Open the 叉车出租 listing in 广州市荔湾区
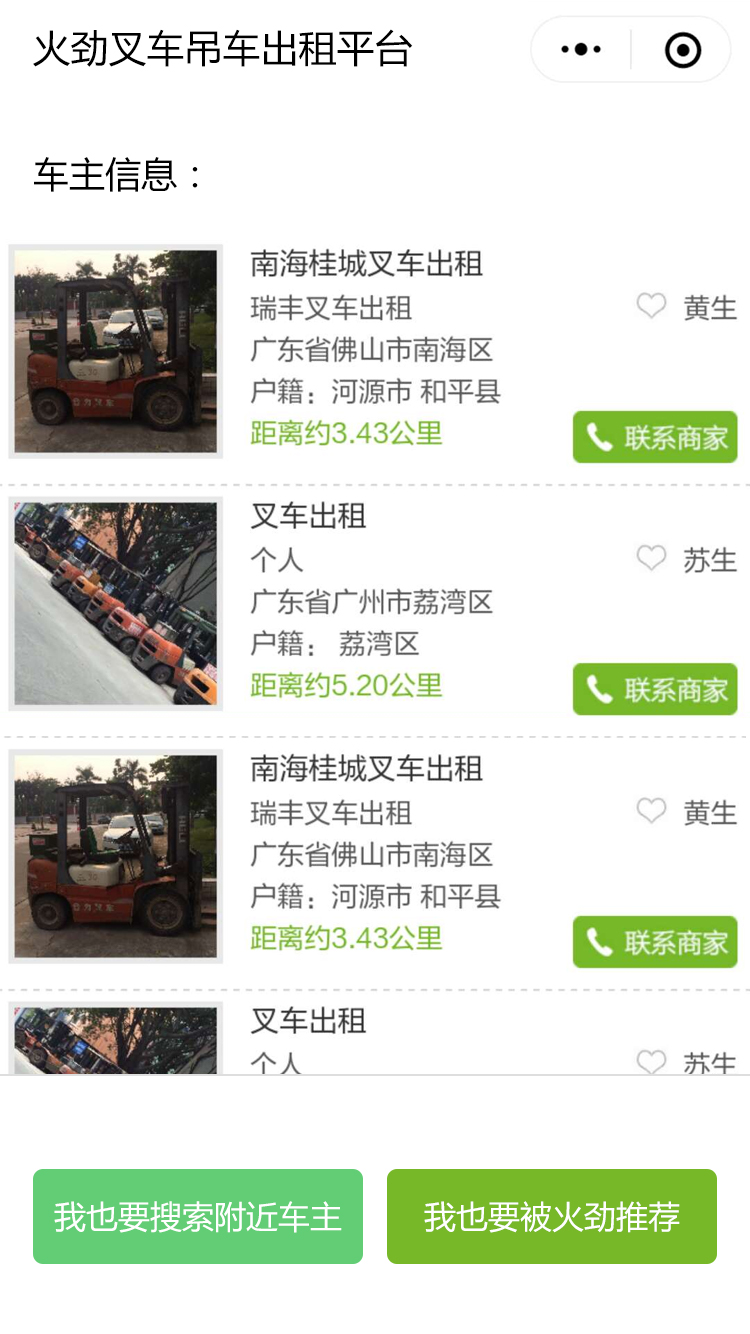Viewport: 750px width, 1334px height. coord(308,516)
